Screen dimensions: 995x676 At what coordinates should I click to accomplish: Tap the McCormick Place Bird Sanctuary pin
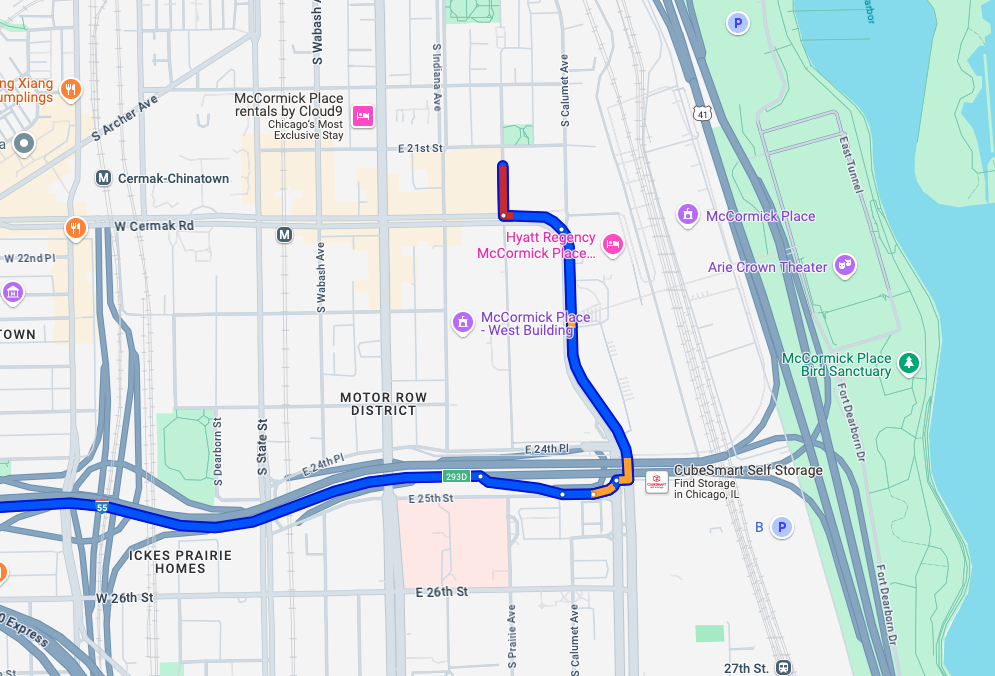(x=908, y=363)
